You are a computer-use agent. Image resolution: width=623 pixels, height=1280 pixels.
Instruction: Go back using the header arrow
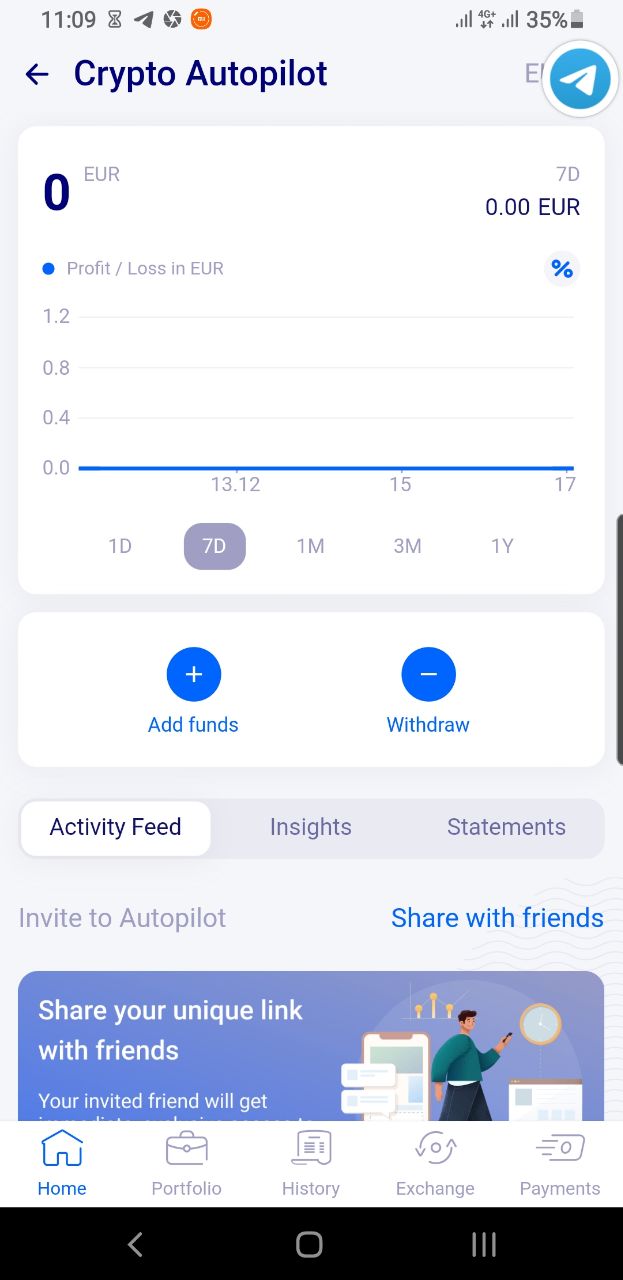(37, 74)
